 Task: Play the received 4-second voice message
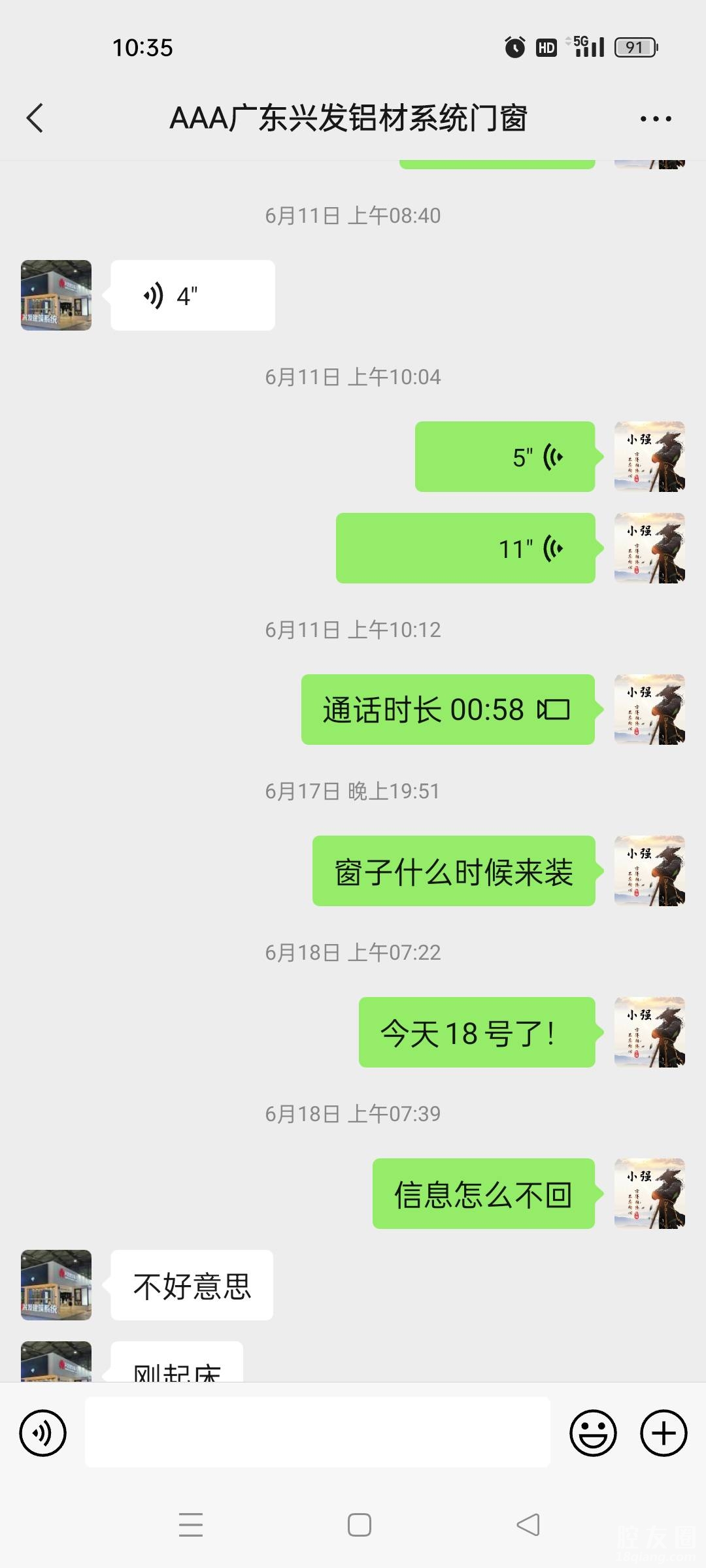pos(192,296)
